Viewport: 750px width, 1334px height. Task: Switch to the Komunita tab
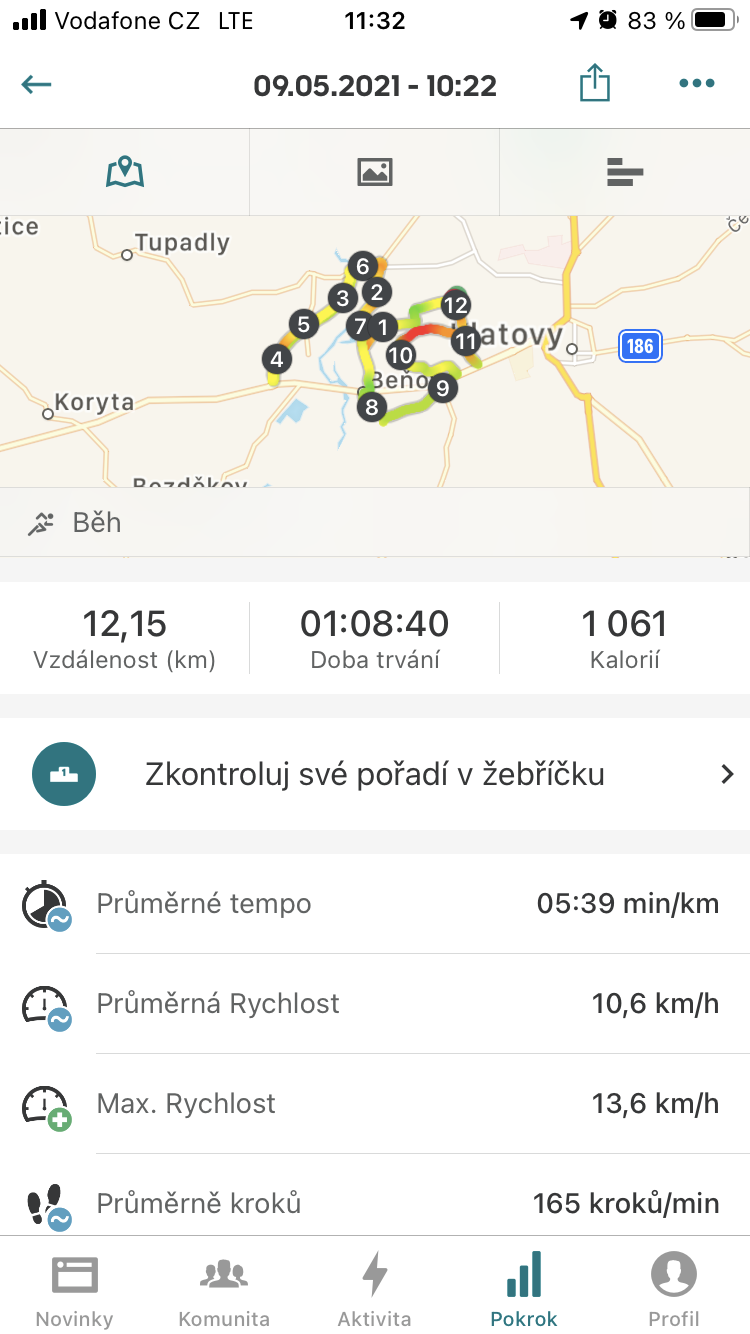click(x=224, y=1289)
